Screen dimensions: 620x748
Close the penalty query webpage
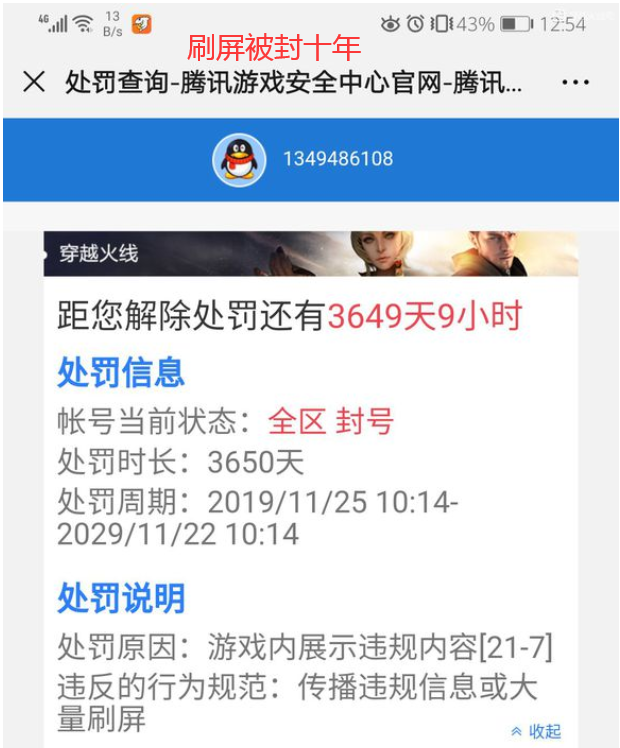33,82
